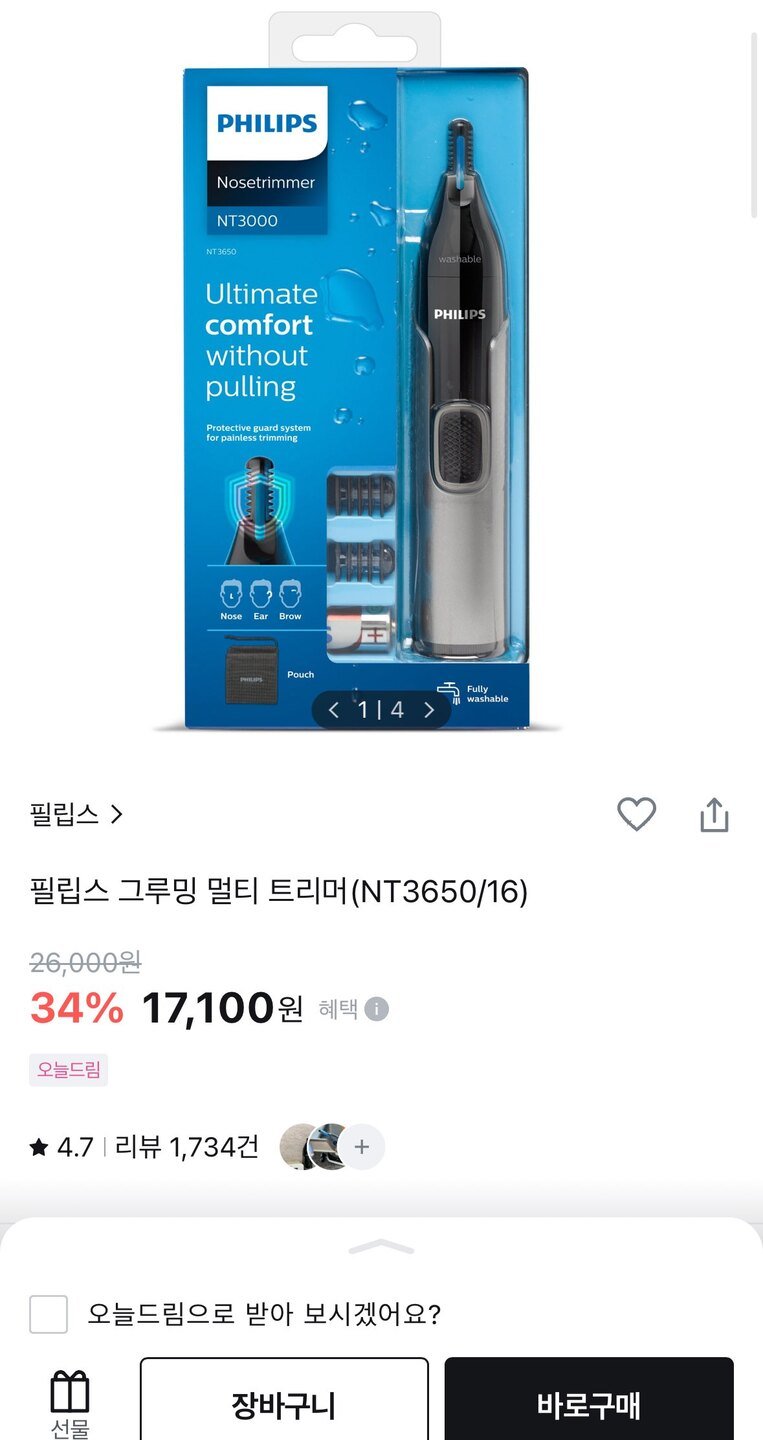Buy now with 바로구매

pyautogui.click(x=589, y=1406)
